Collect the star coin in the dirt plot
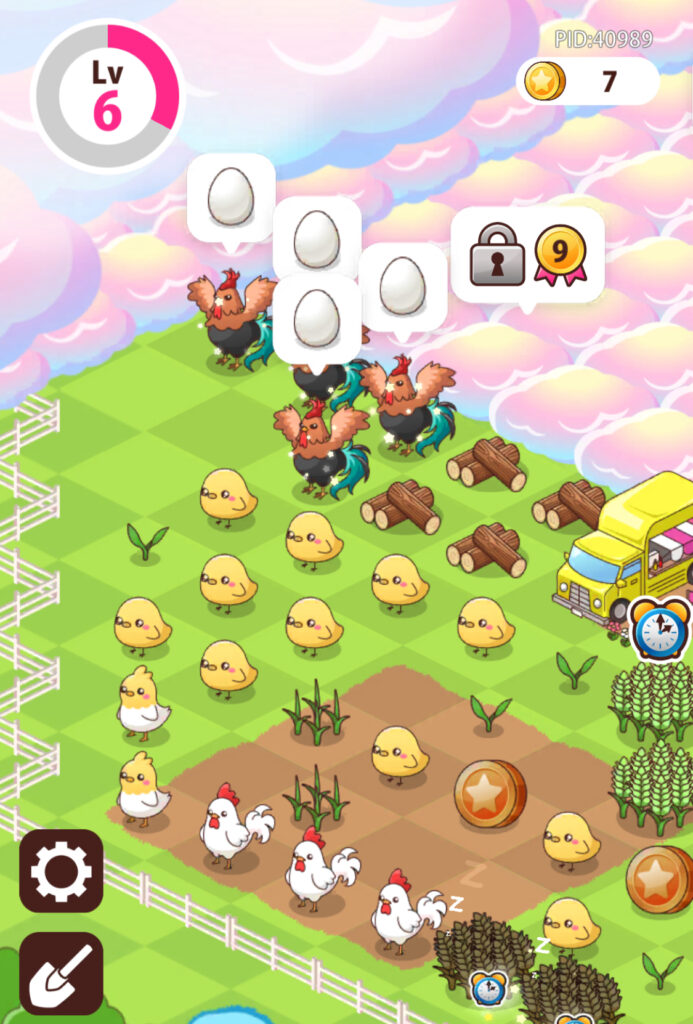The image size is (693, 1024). click(490, 793)
